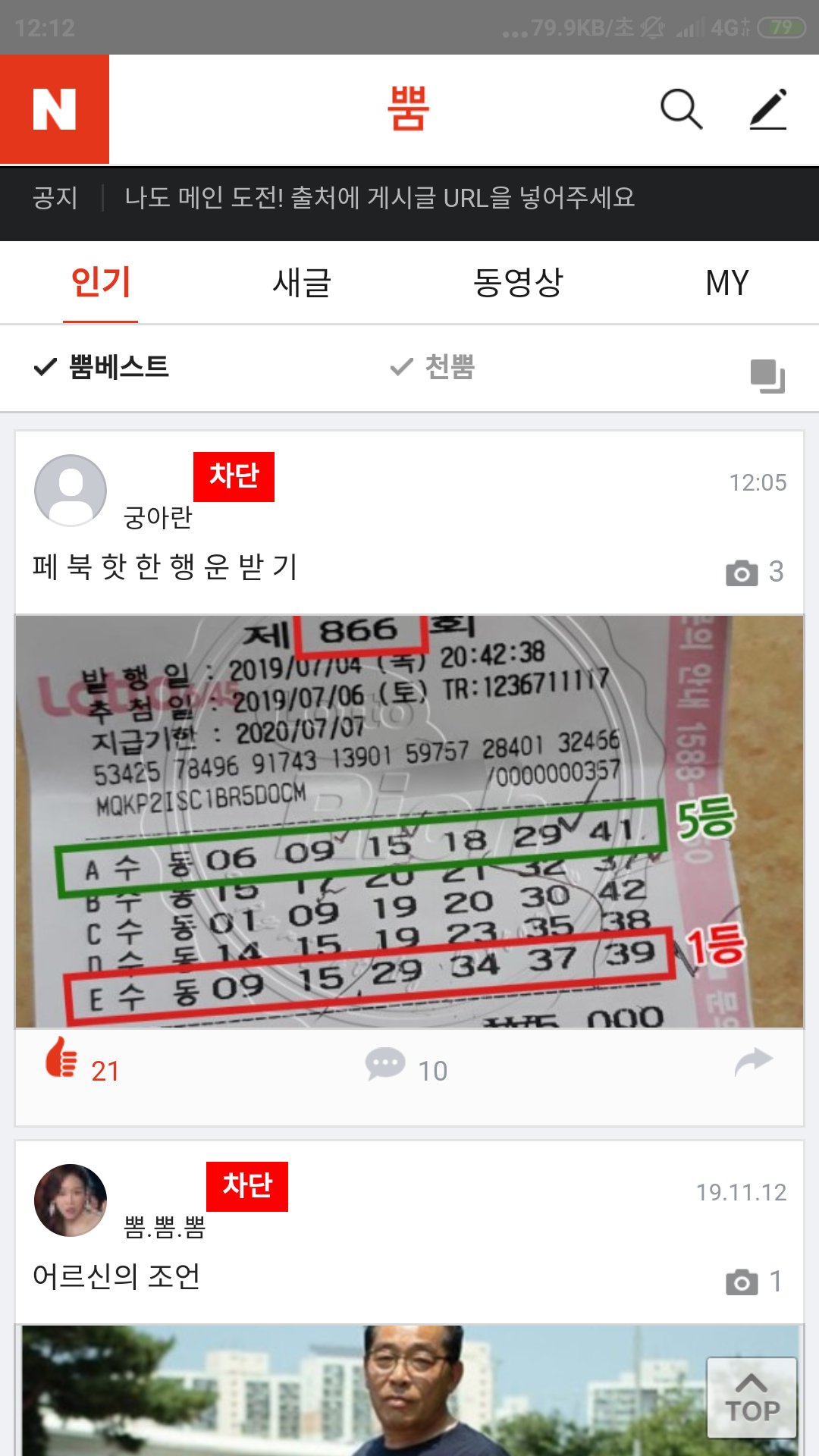Open the lottery ticket image post

pyautogui.click(x=409, y=821)
